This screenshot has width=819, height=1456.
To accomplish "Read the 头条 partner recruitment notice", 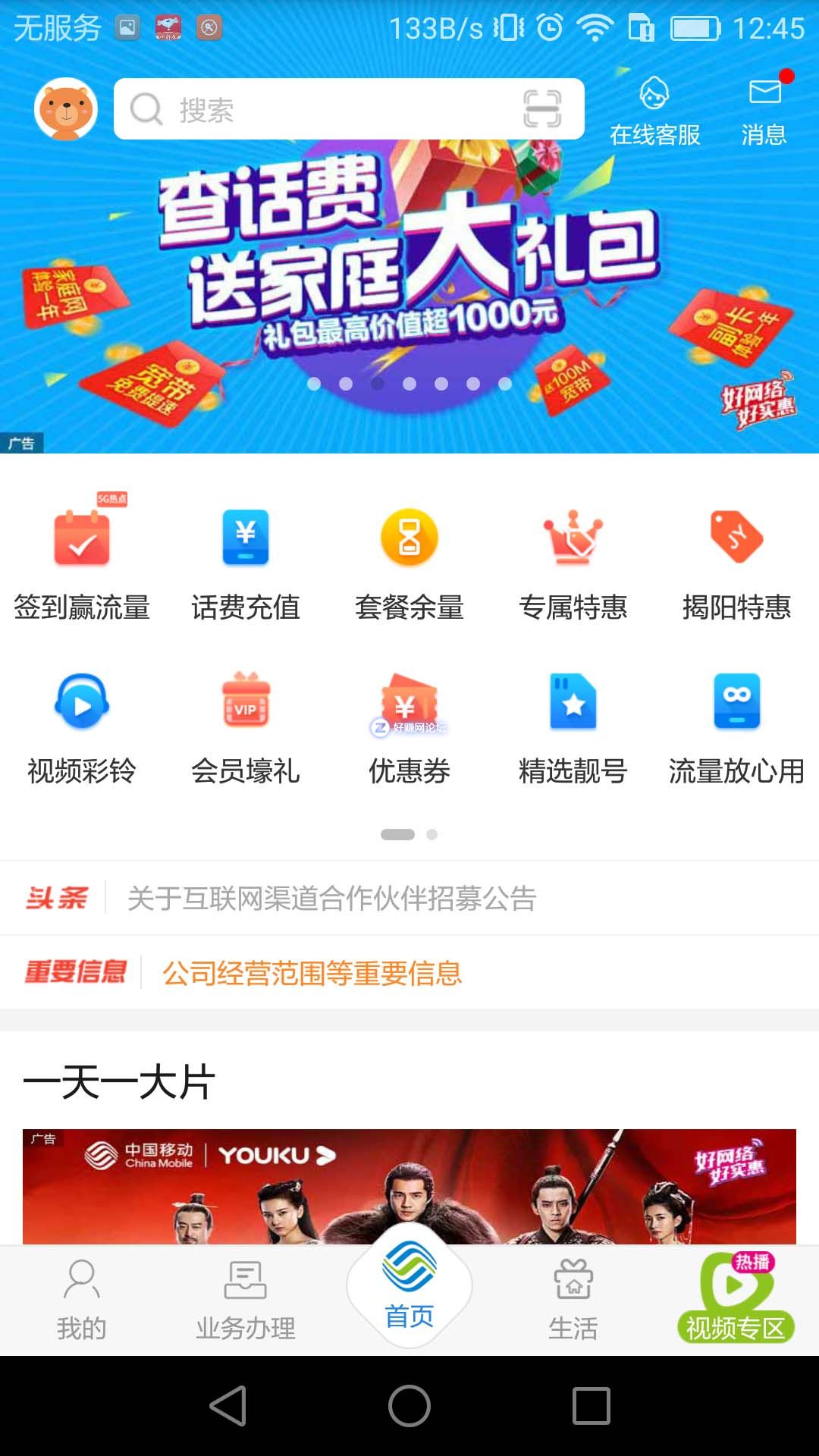I will click(332, 899).
